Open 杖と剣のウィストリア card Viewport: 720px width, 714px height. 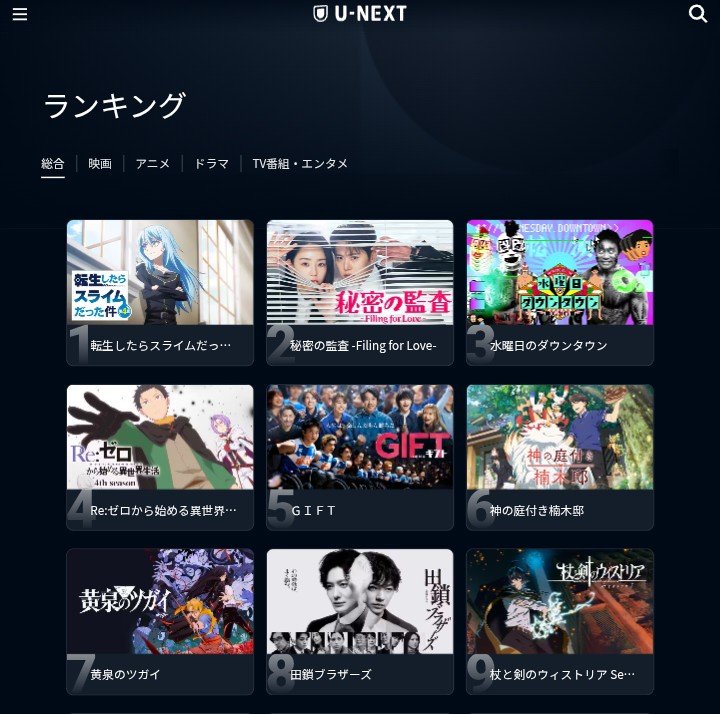point(560,622)
